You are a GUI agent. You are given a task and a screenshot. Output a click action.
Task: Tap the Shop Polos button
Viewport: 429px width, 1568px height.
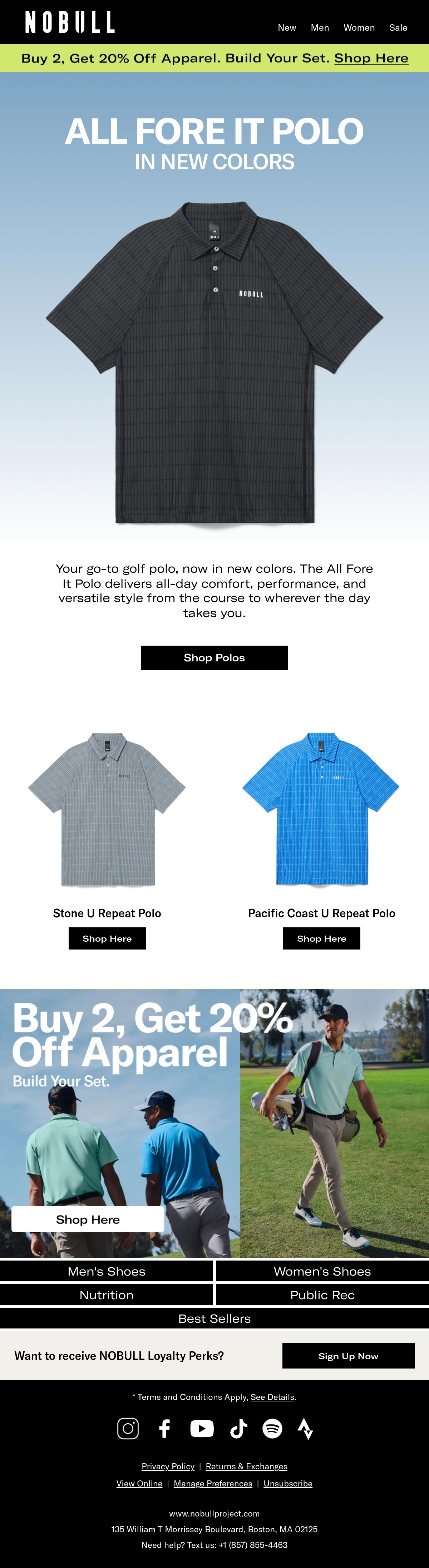point(214,657)
